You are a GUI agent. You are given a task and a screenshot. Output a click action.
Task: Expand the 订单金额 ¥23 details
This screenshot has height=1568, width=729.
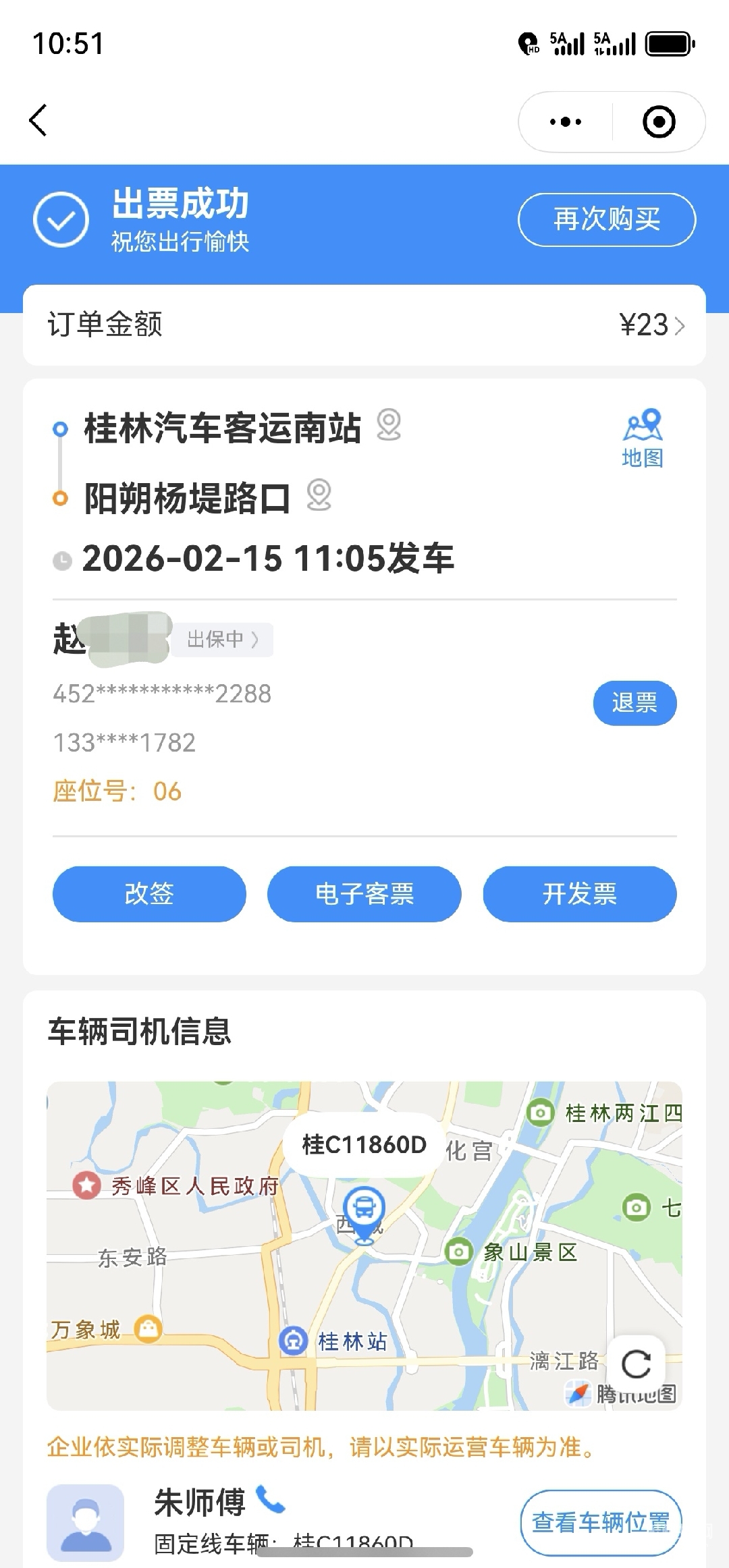click(651, 325)
